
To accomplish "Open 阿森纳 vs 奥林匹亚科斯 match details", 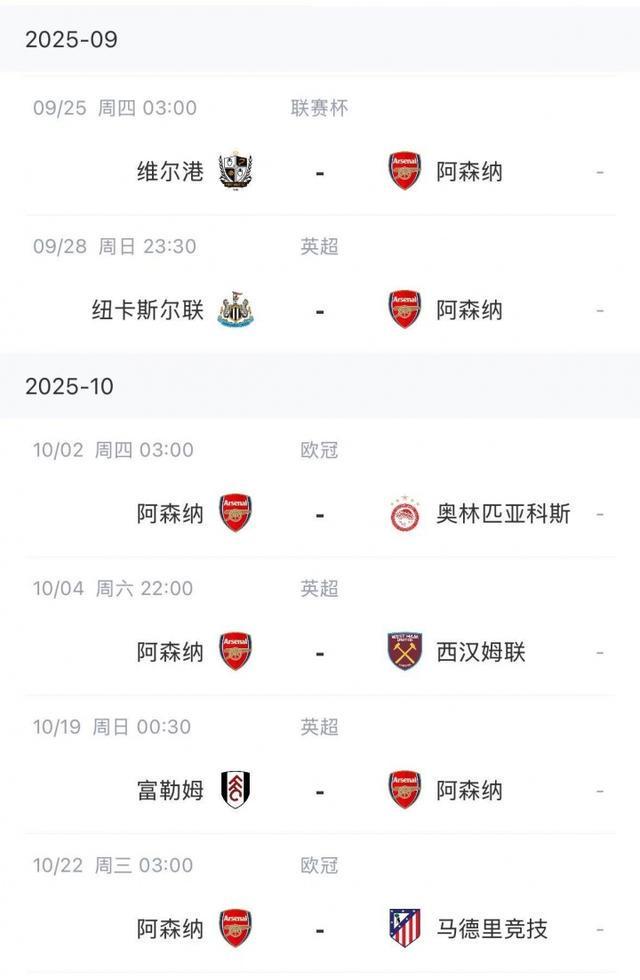I will pyautogui.click(x=320, y=513).
